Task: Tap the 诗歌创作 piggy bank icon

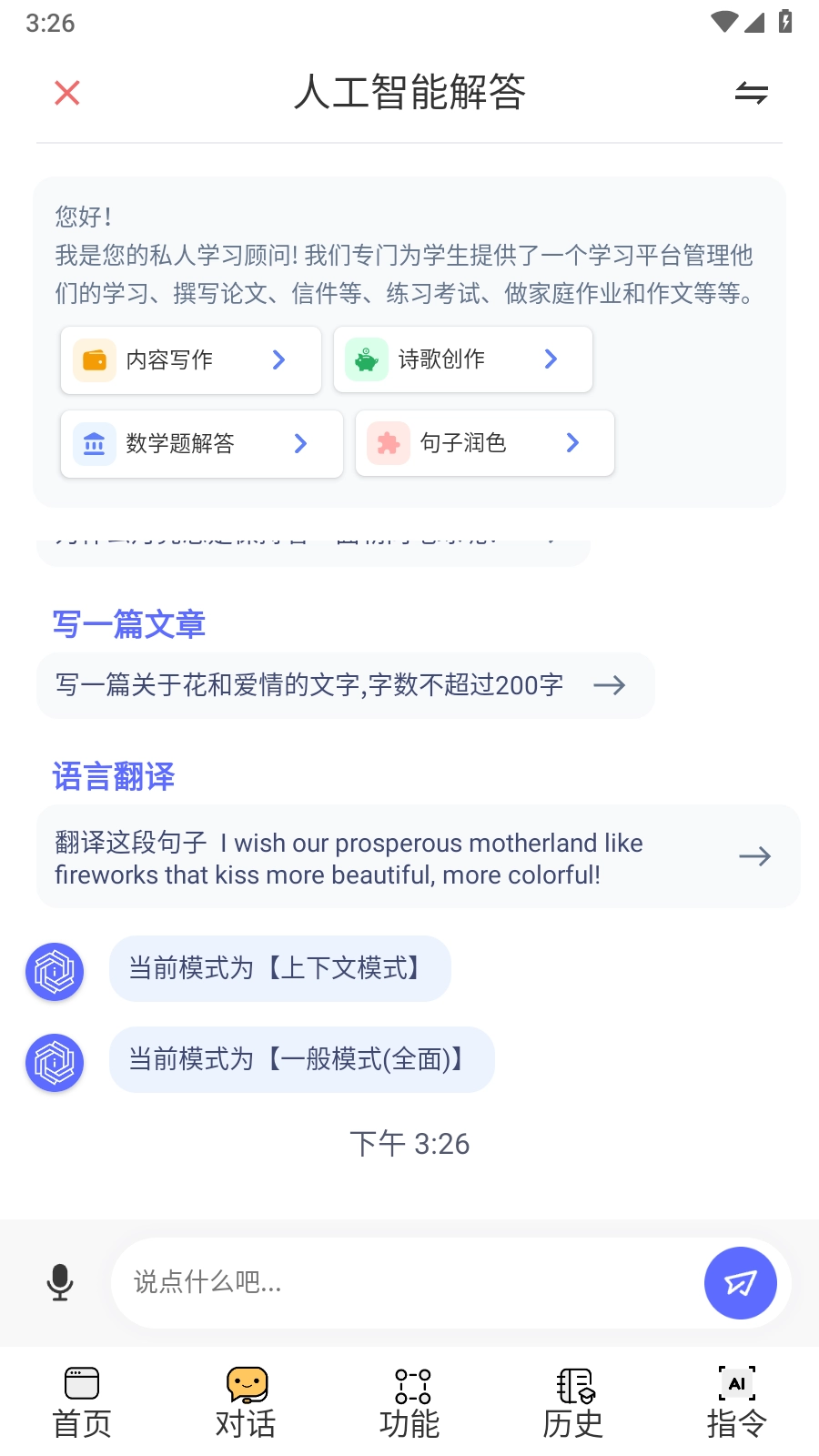Action: (x=366, y=359)
